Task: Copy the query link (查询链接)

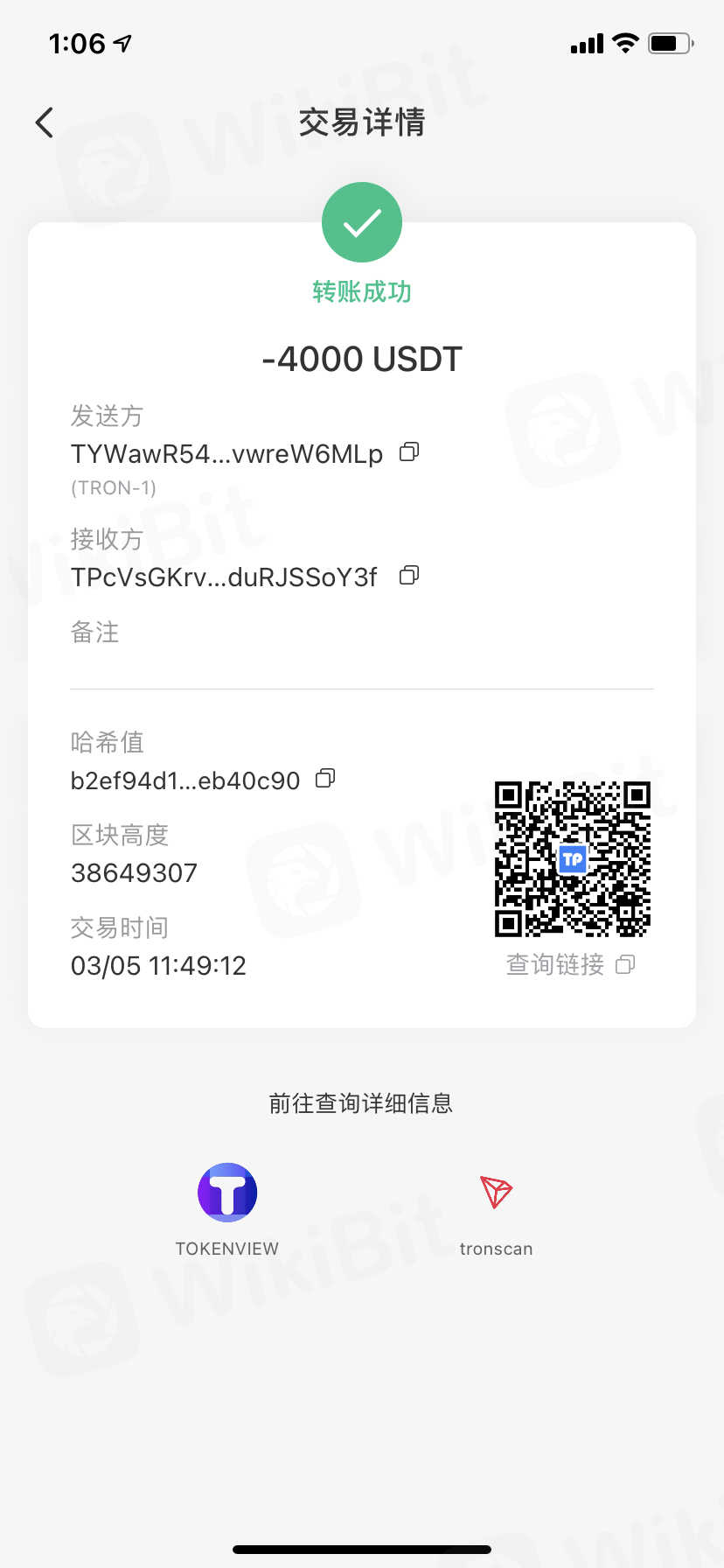Action: point(625,964)
